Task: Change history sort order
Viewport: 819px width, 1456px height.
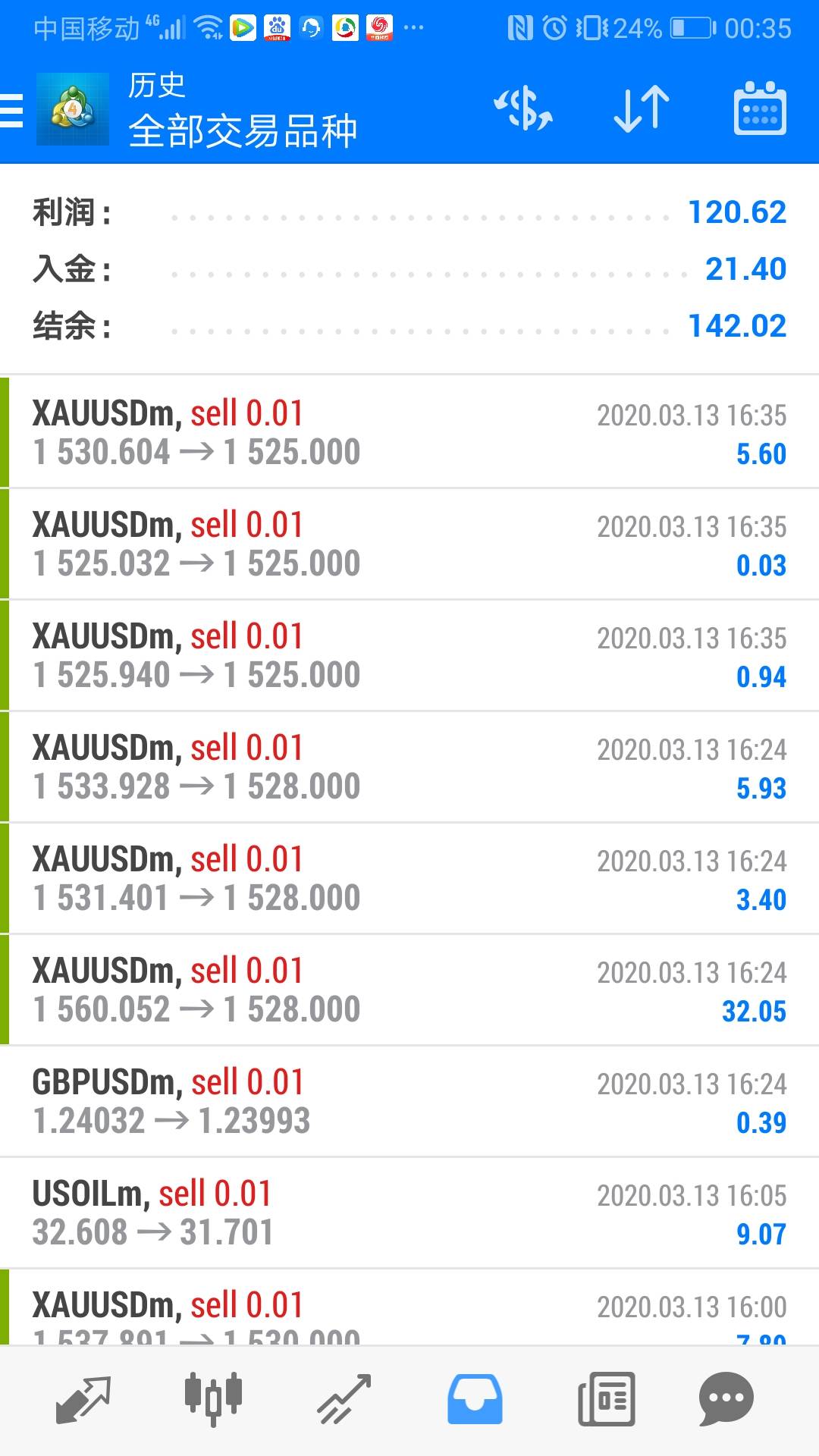Action: click(641, 110)
